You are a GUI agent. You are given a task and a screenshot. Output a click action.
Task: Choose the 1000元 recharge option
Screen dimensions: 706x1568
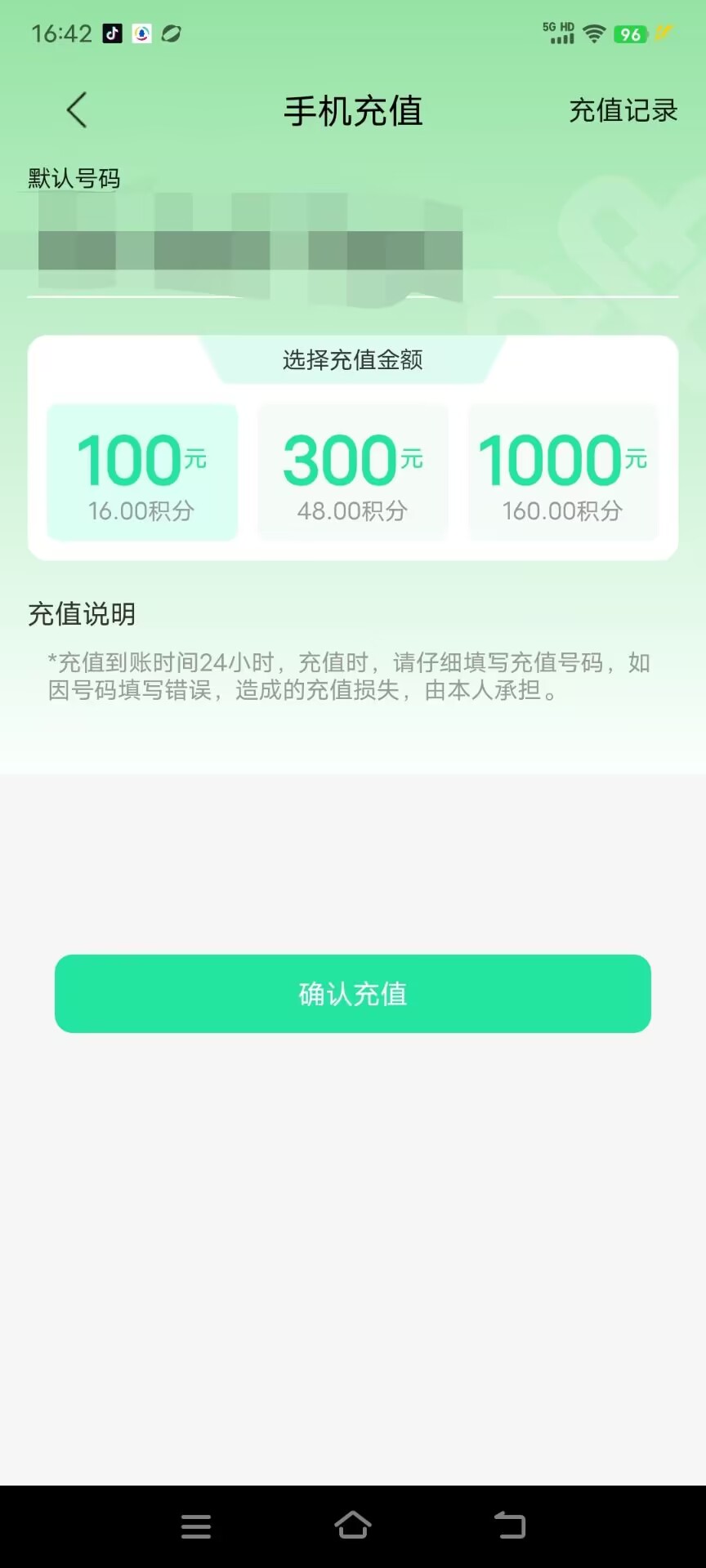click(563, 473)
